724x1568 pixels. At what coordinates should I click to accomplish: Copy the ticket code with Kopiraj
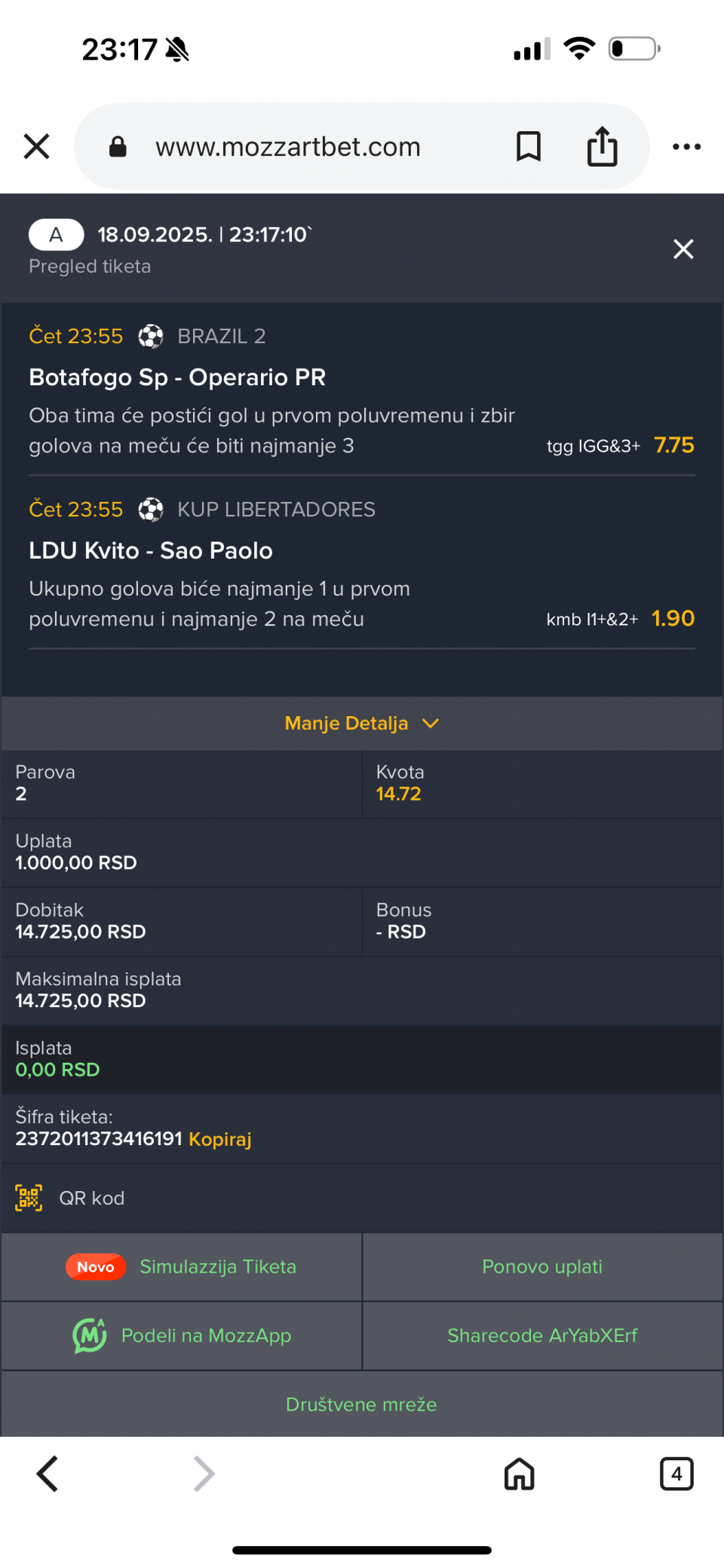(x=219, y=1138)
